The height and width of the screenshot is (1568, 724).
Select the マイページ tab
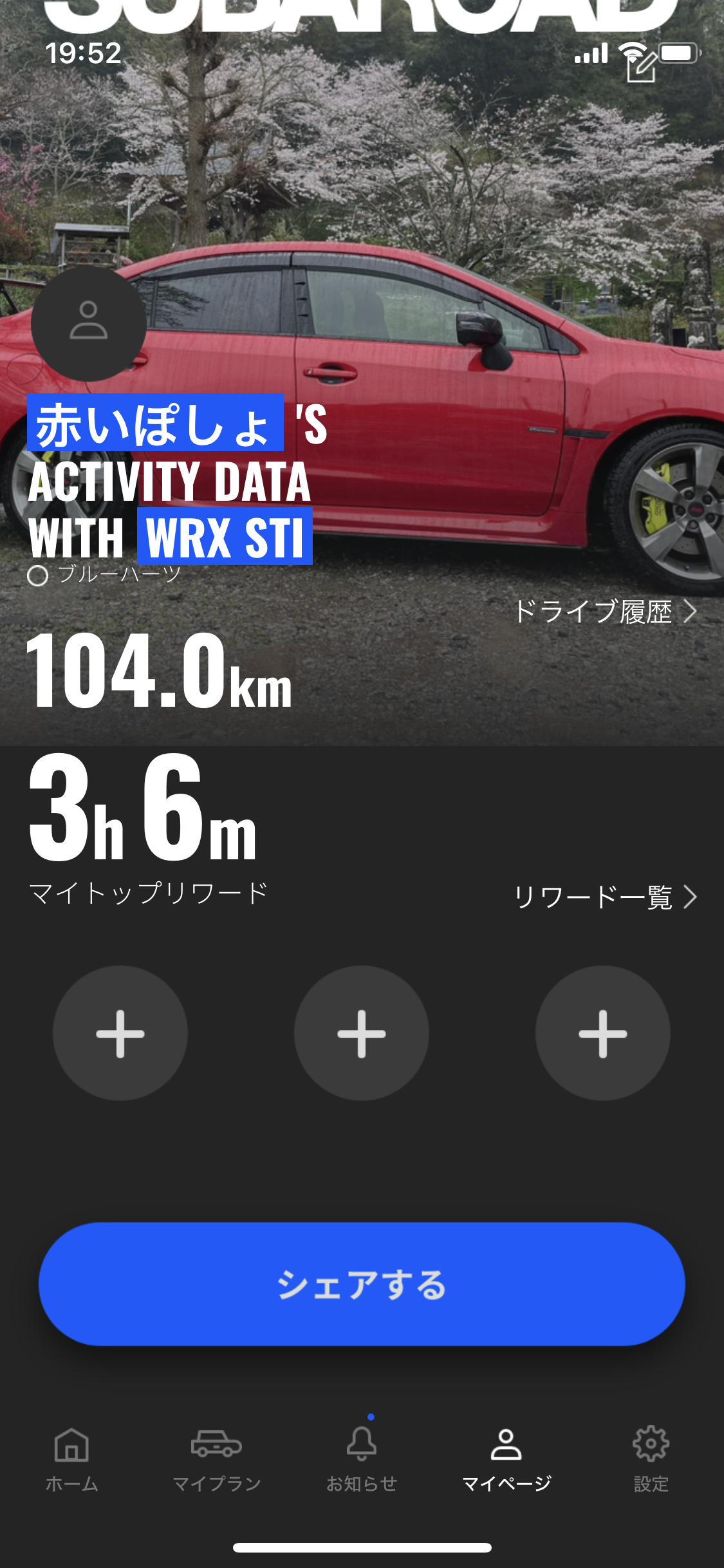pos(506,1460)
